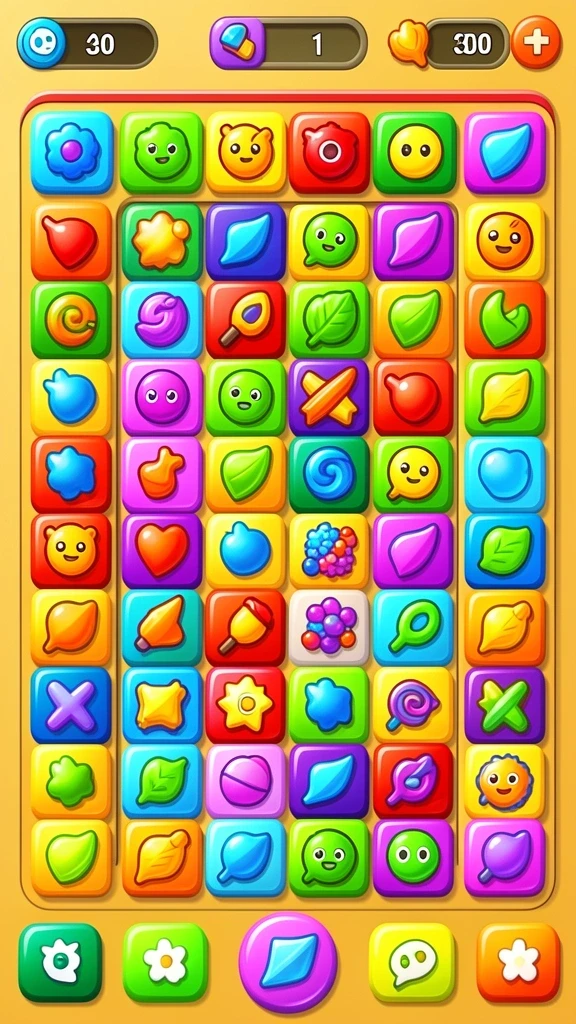The height and width of the screenshot is (1024, 576).
Task: Tap the orange crossed sticks on purple tile
Action: click(329, 396)
